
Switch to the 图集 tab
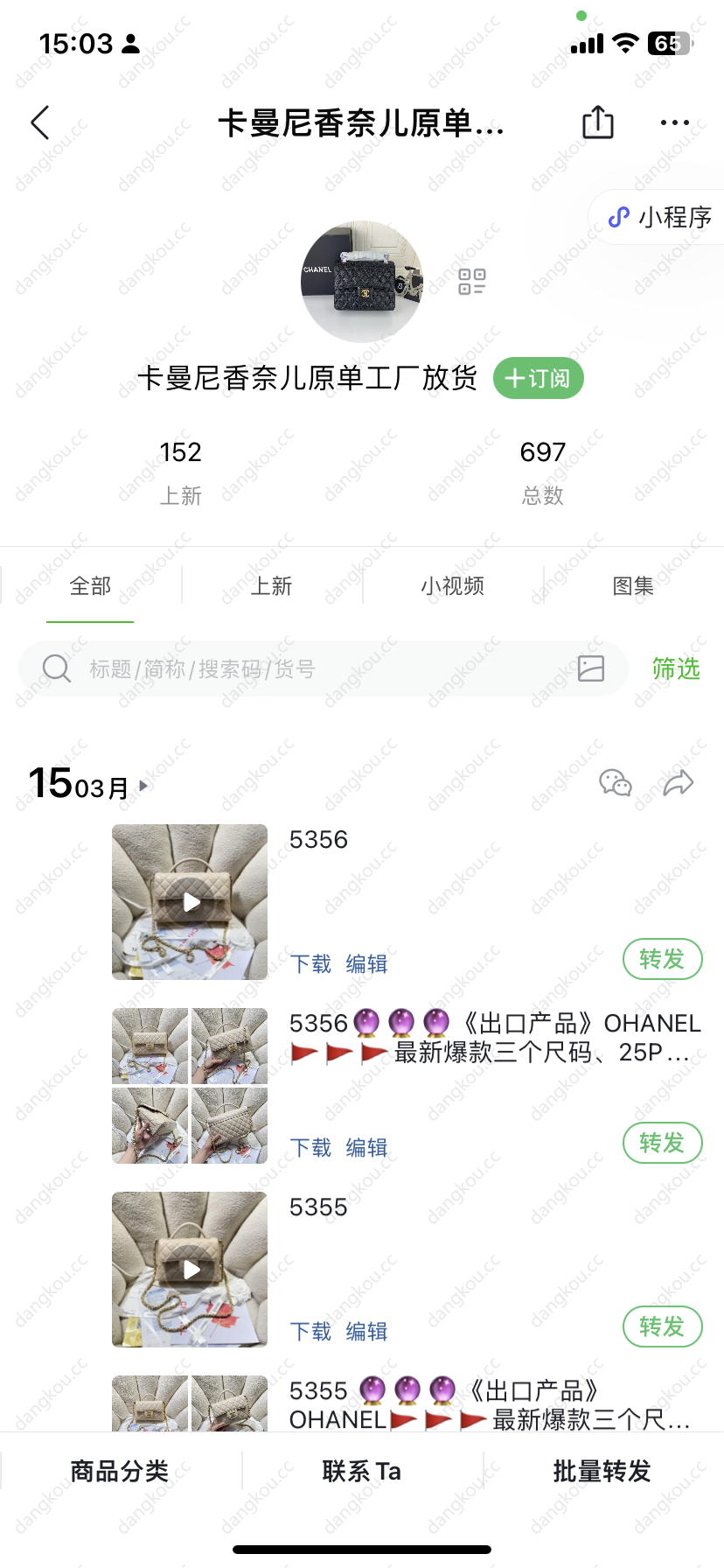click(633, 585)
